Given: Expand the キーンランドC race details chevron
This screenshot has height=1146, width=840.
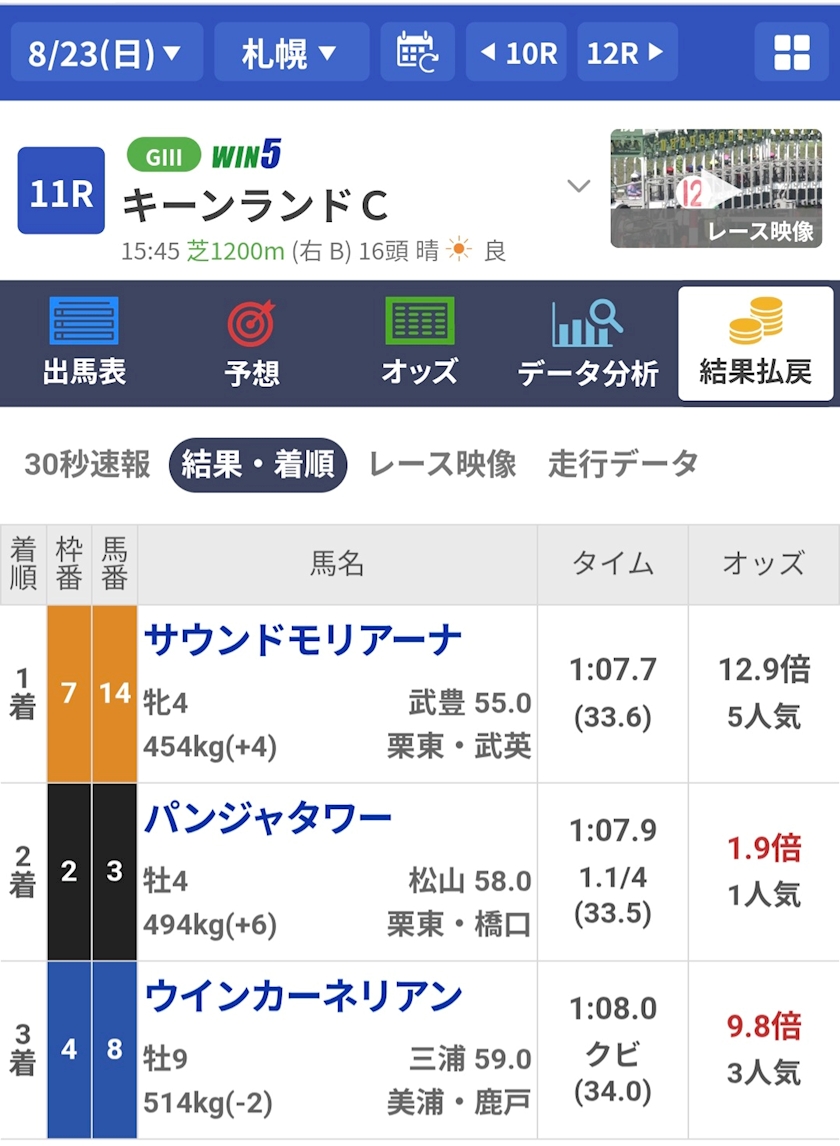Looking at the screenshot, I should click(579, 186).
